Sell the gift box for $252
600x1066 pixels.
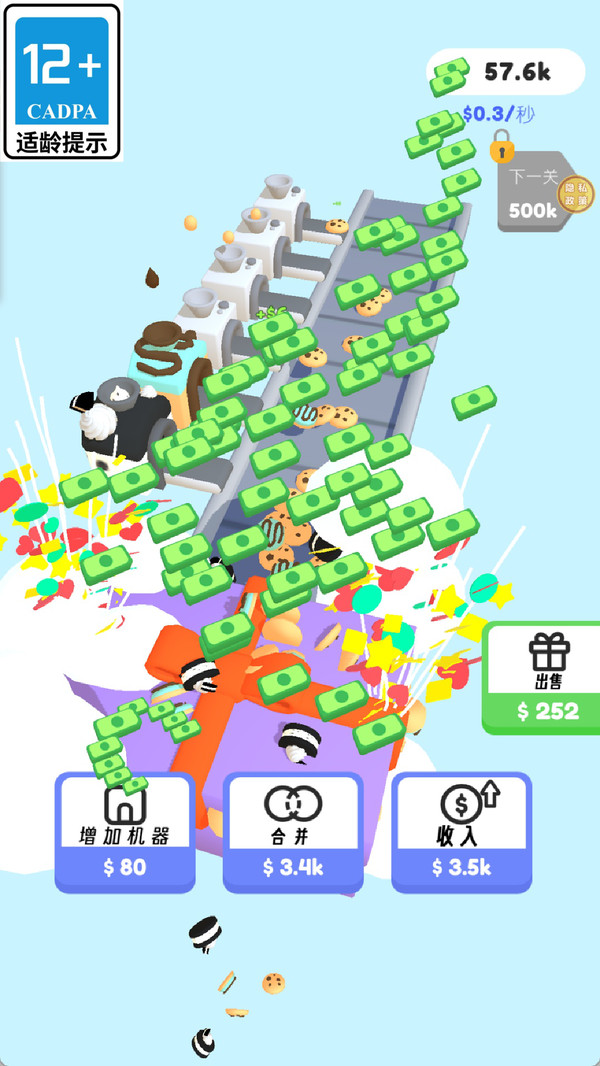[x=542, y=678]
